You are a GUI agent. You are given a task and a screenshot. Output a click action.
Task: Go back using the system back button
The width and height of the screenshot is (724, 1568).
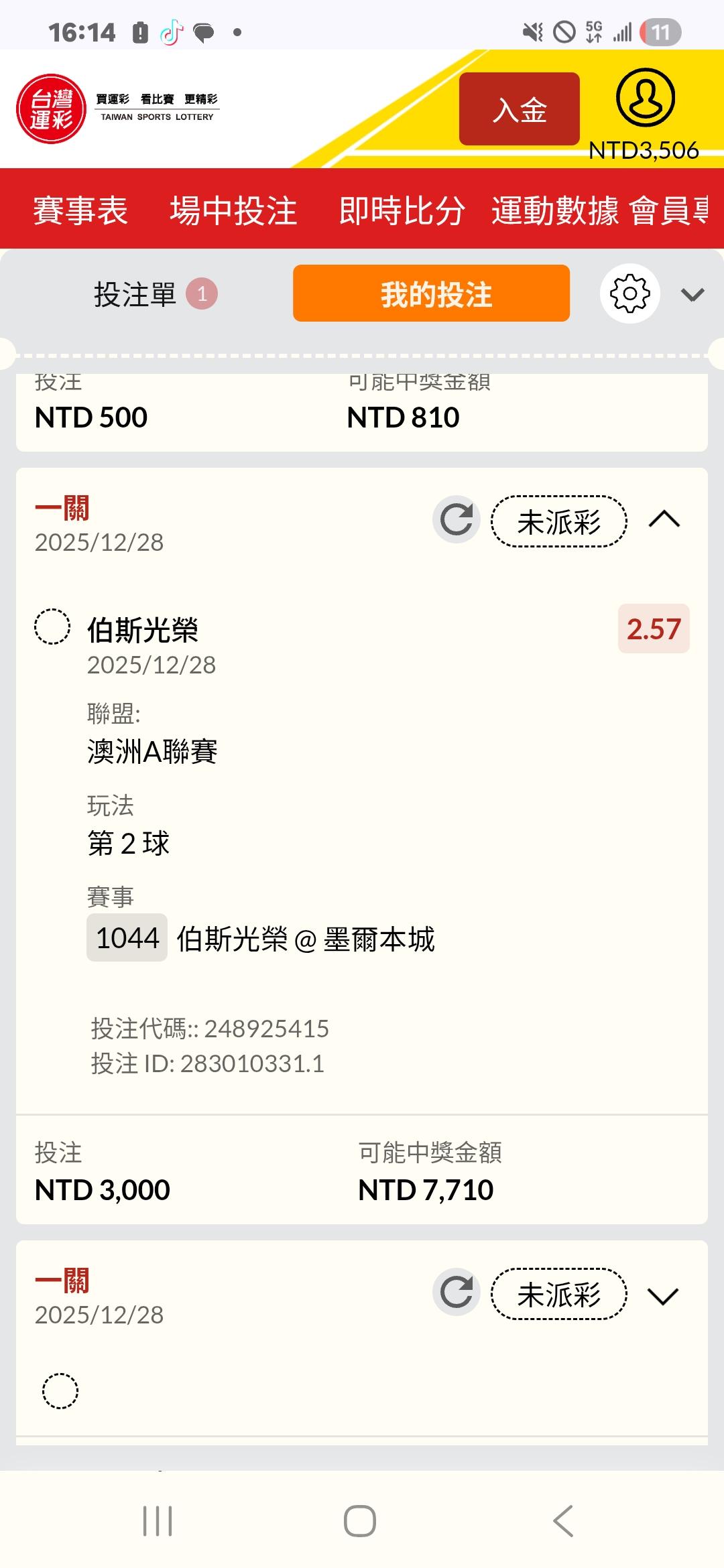(563, 1520)
